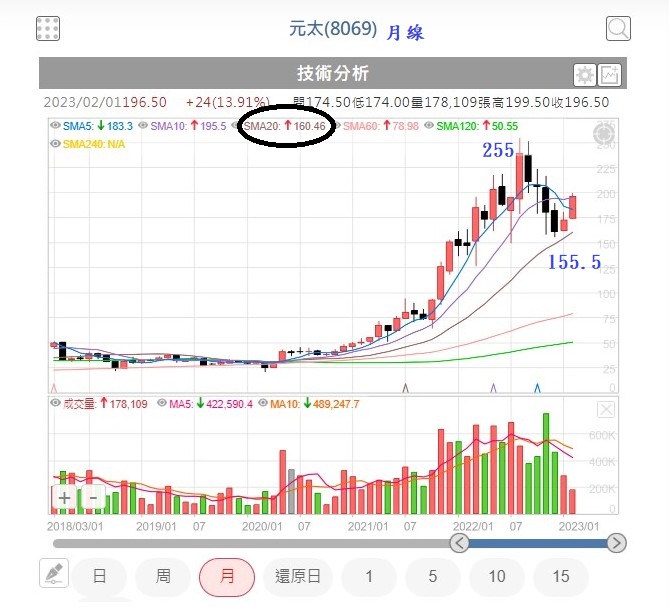Viewport: 669px width, 609px height.
Task: Zoom out with the minus button
Action: tap(93, 498)
